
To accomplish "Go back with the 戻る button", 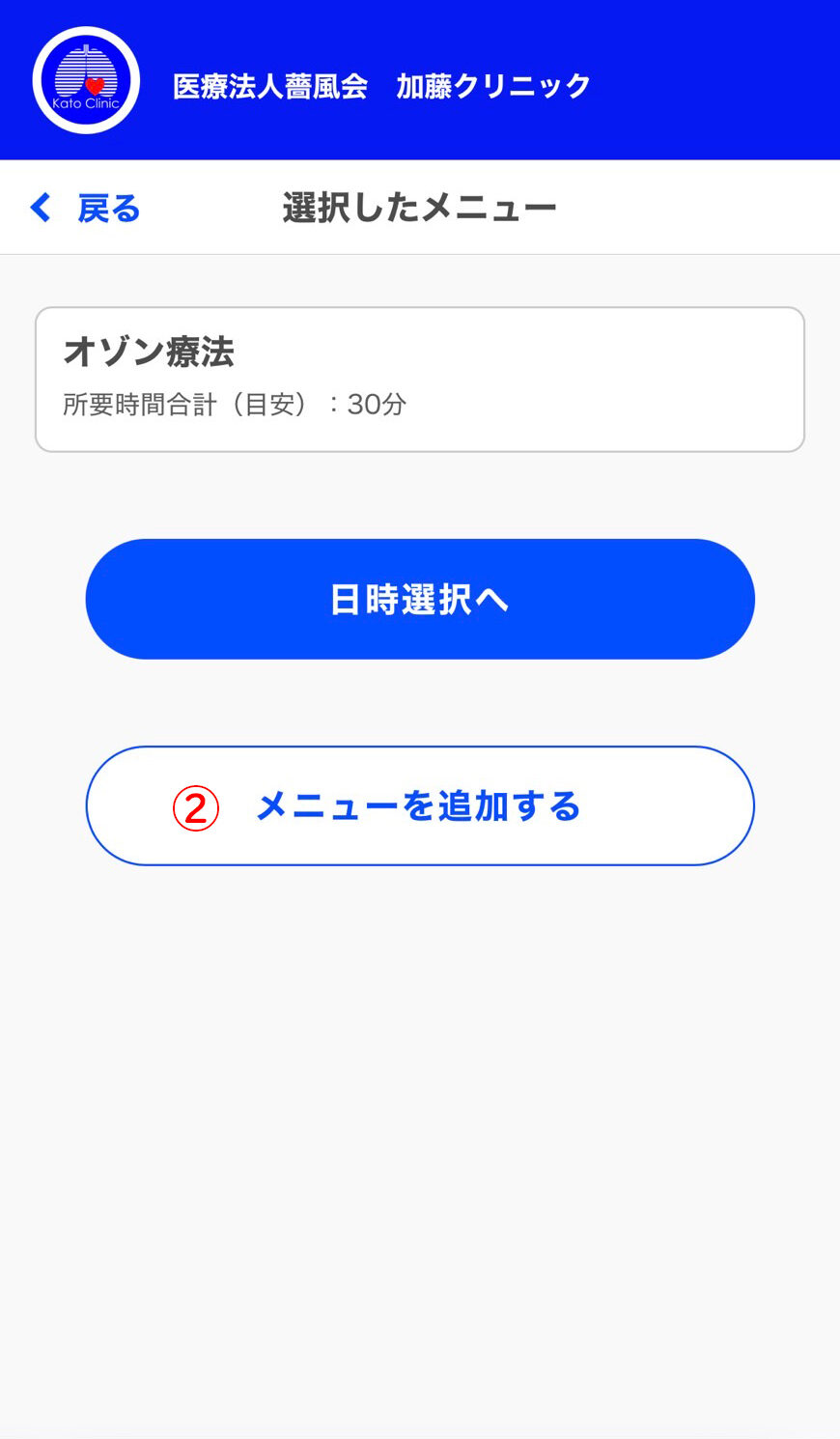I will [85, 208].
